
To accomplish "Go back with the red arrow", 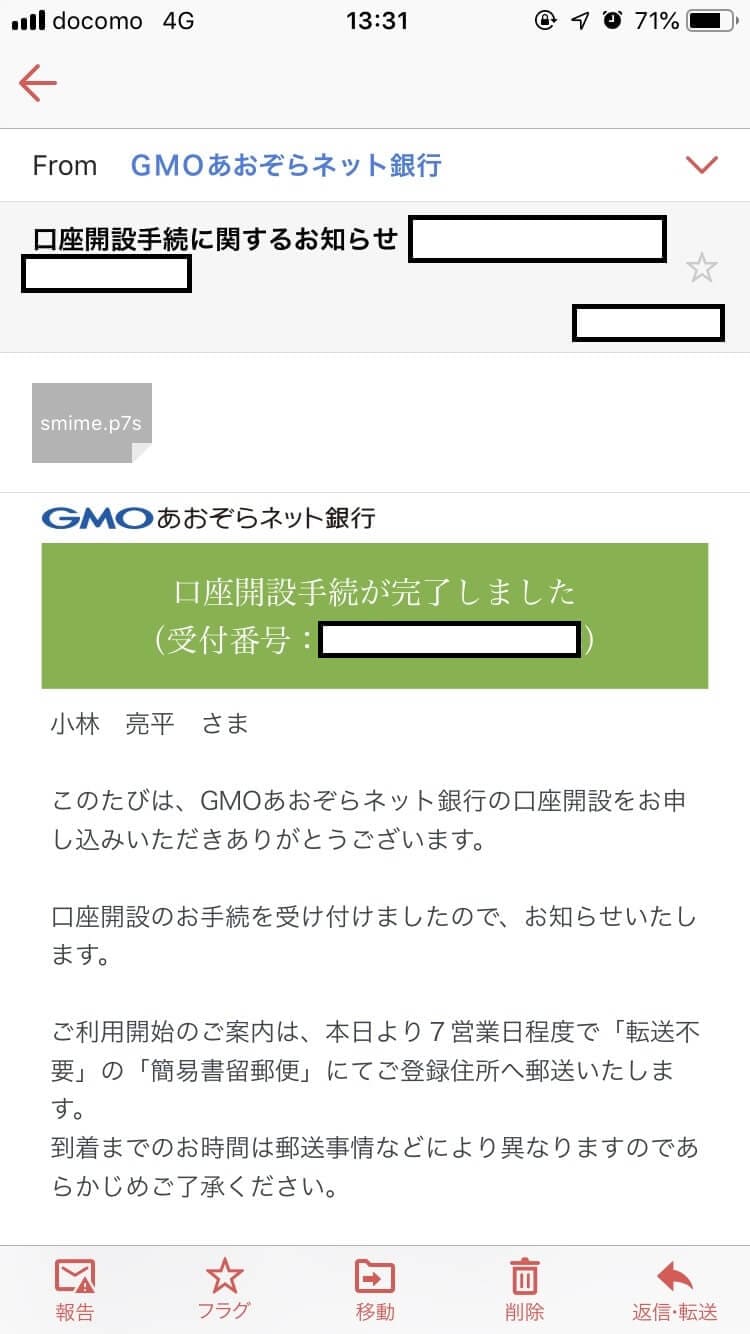I will [x=38, y=83].
